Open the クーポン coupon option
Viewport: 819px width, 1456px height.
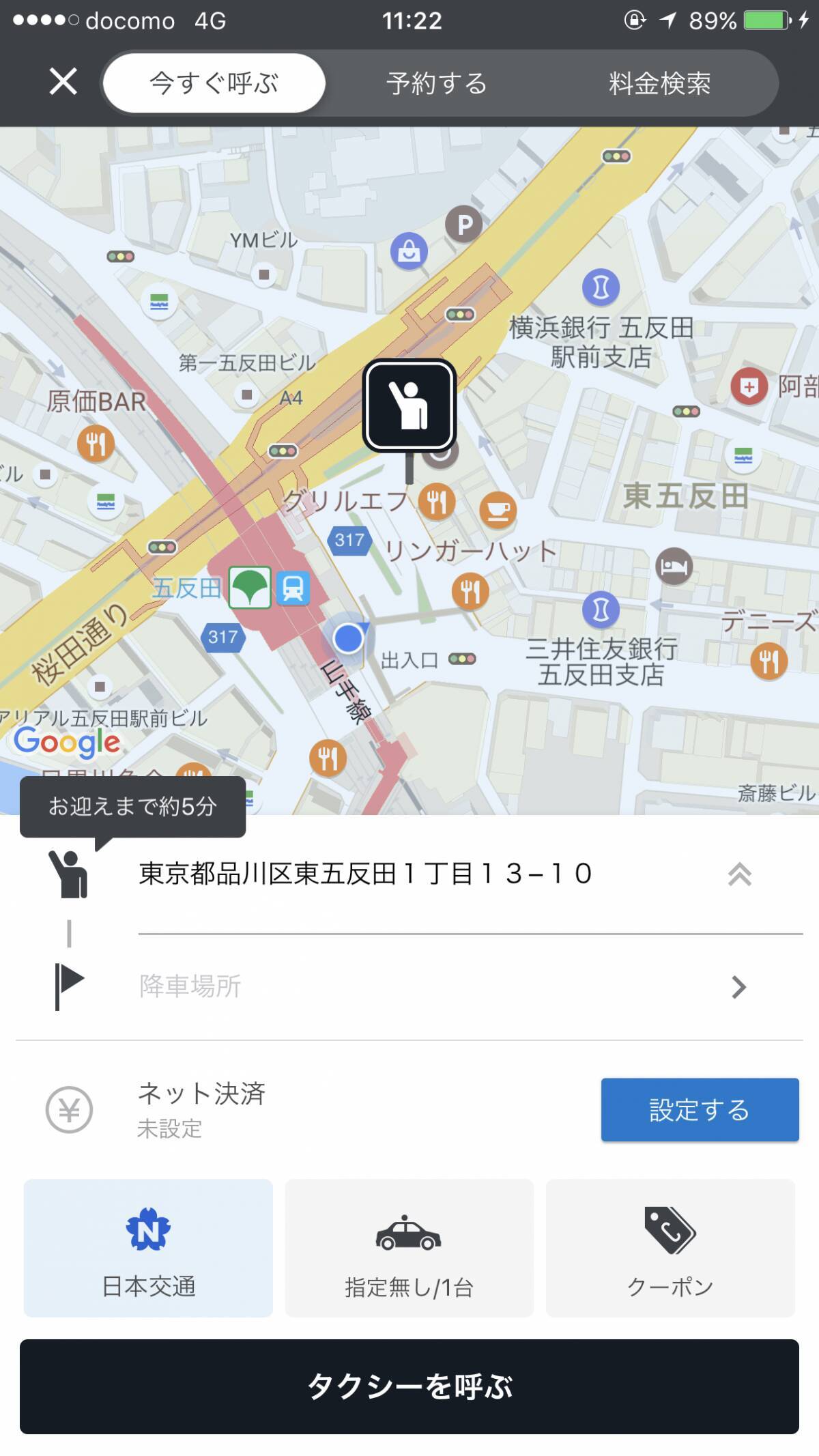point(670,1248)
